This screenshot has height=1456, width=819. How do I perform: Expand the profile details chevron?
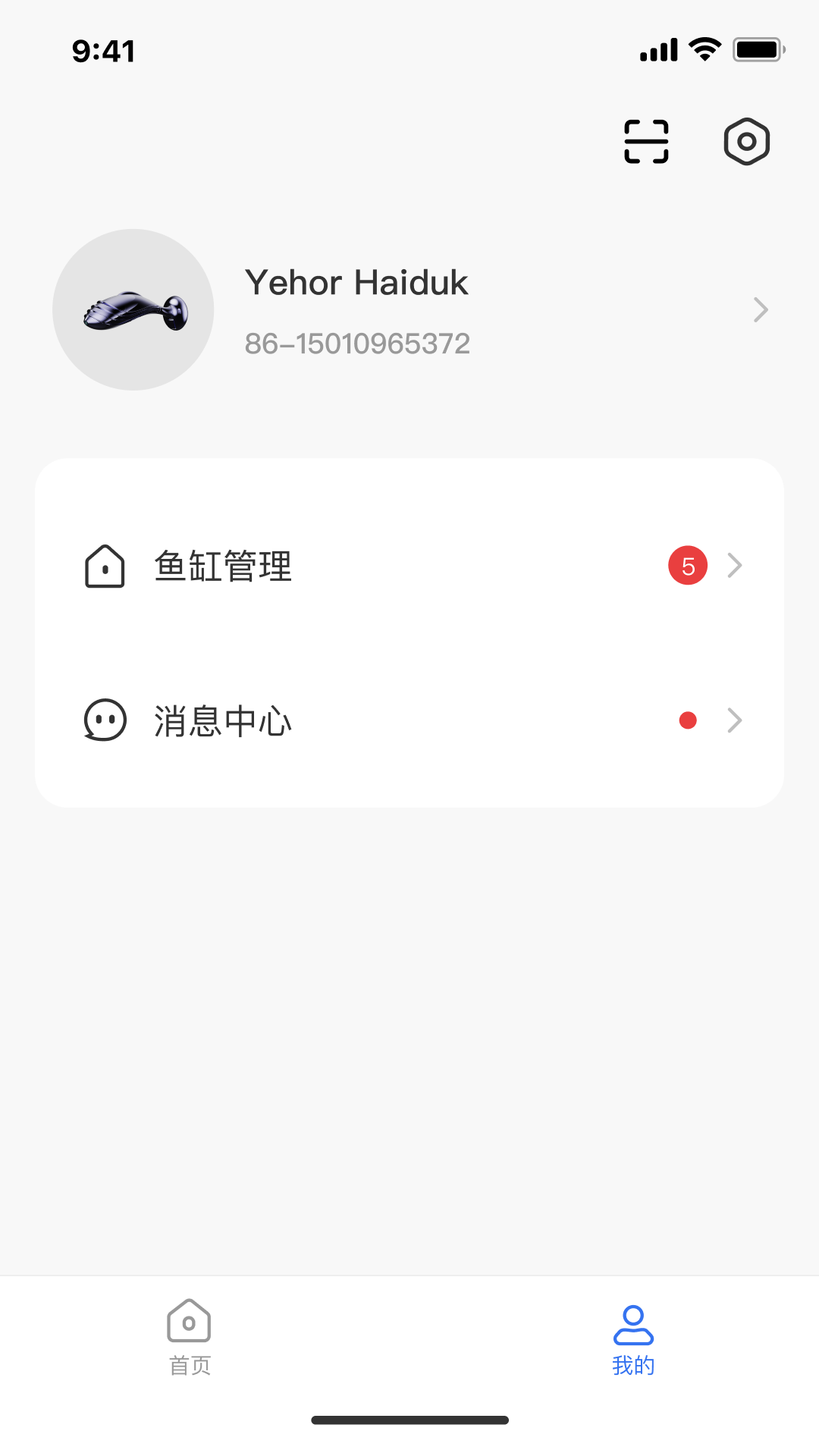click(x=760, y=309)
